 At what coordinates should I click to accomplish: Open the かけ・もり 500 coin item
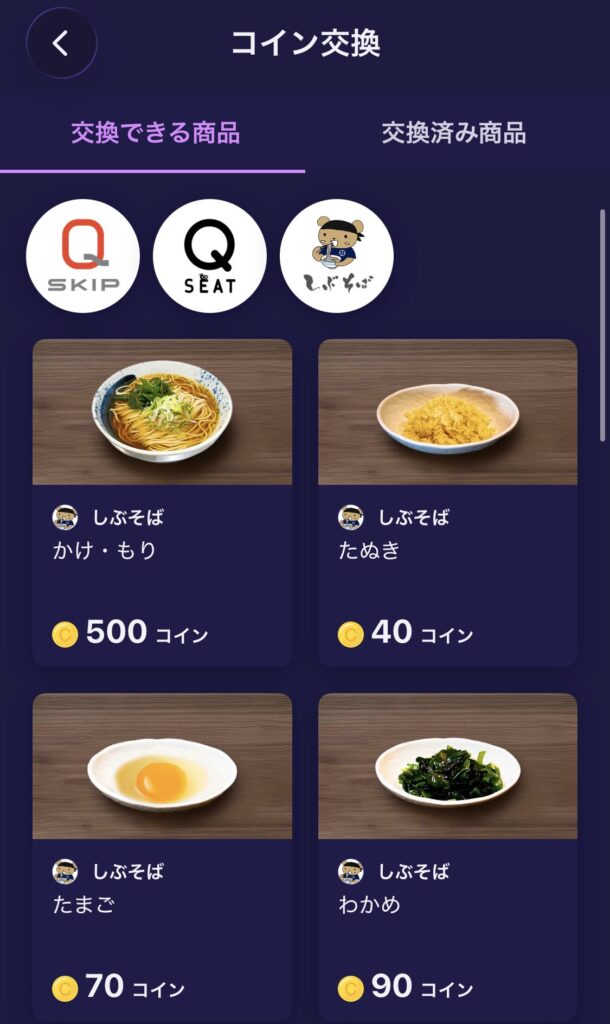pyautogui.click(x=162, y=502)
